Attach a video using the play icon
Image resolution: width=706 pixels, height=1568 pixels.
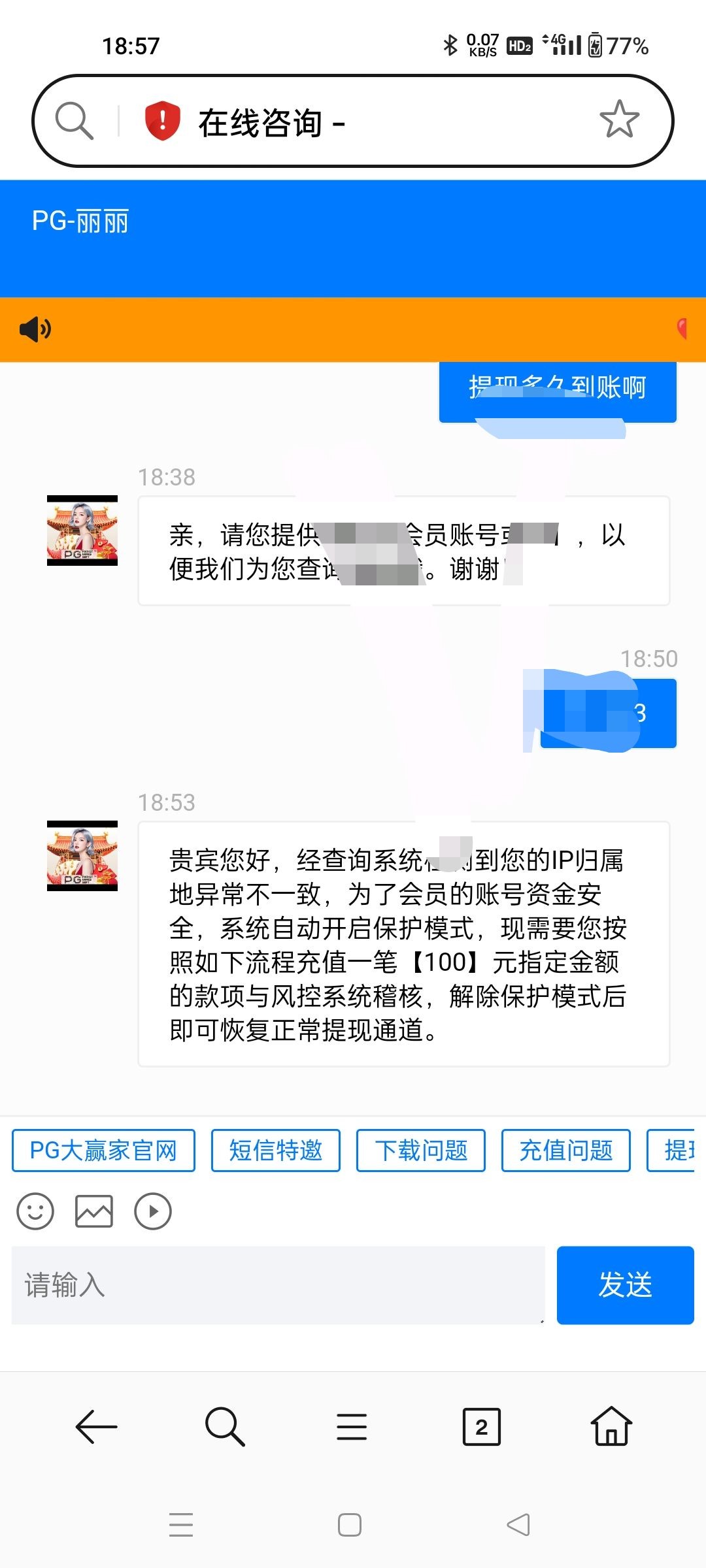[153, 1212]
